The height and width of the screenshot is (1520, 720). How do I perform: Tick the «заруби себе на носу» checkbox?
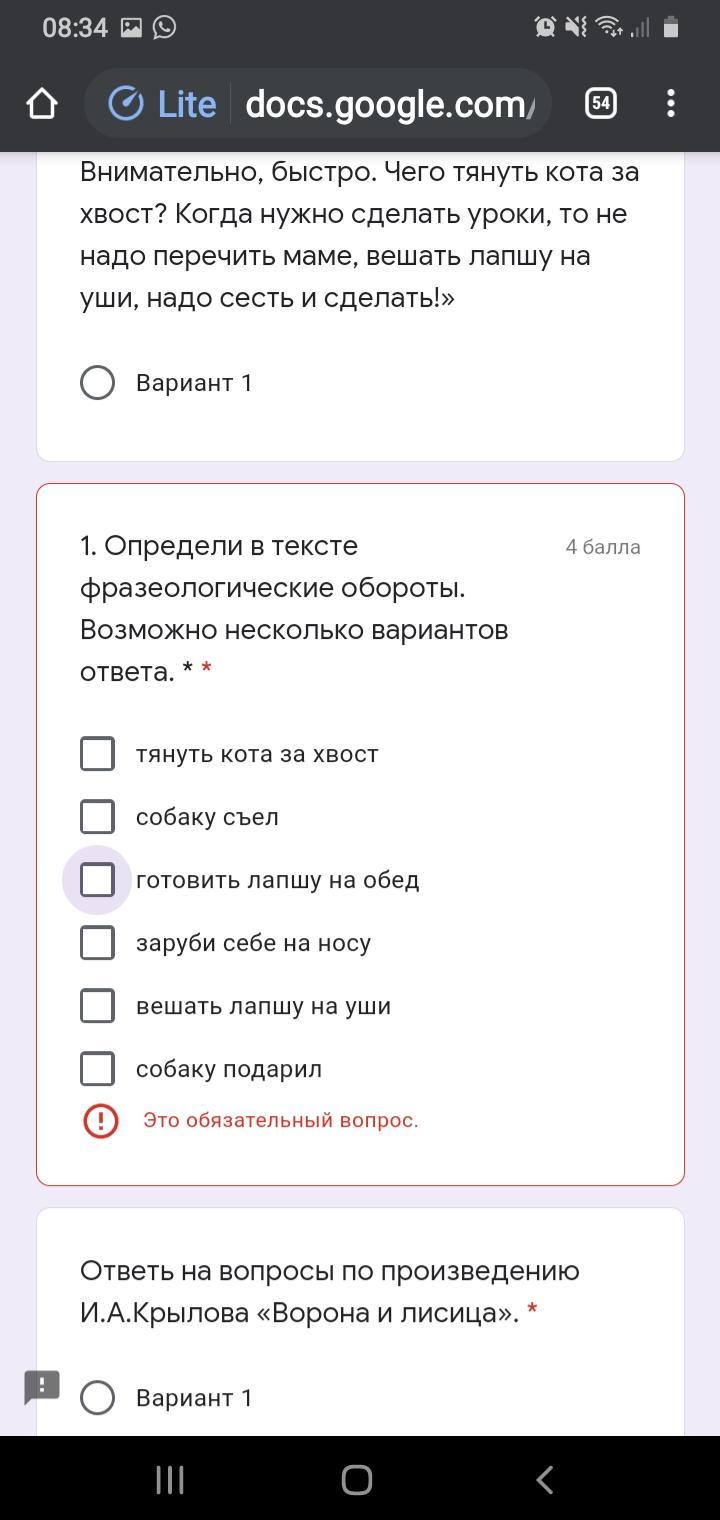pyautogui.click(x=97, y=943)
